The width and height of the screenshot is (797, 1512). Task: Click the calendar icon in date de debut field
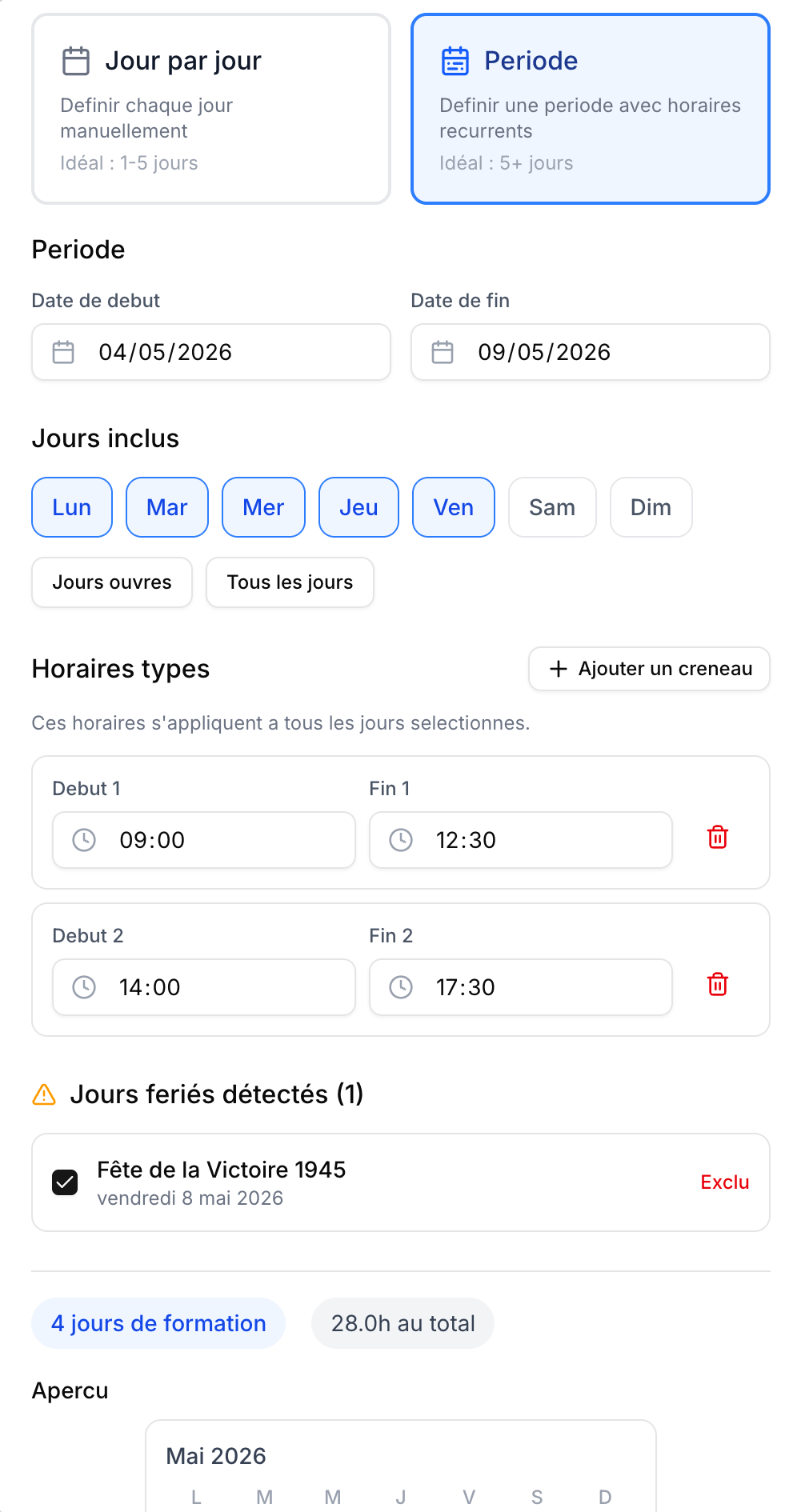tap(62, 352)
